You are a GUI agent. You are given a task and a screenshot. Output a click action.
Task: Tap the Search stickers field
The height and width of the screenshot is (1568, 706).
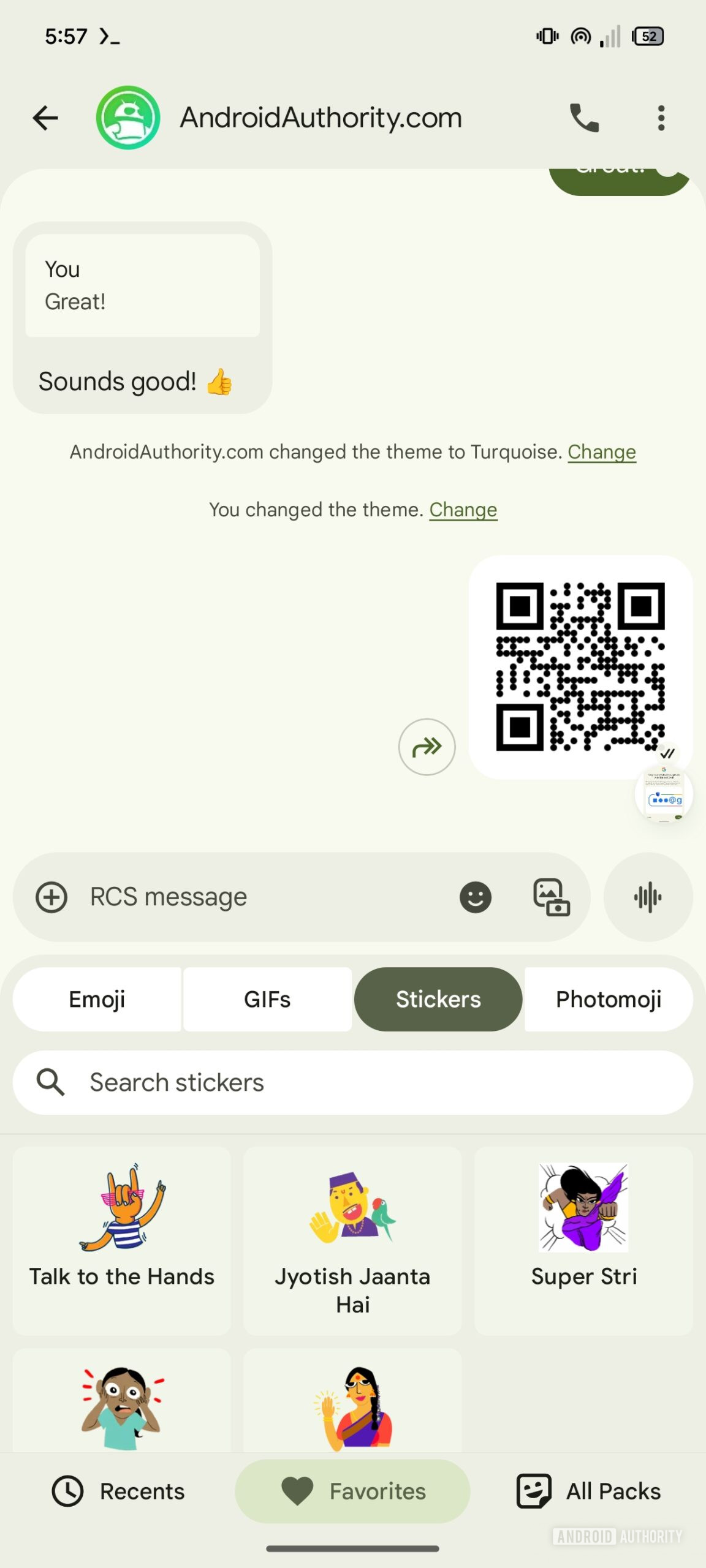pyautogui.click(x=352, y=1083)
